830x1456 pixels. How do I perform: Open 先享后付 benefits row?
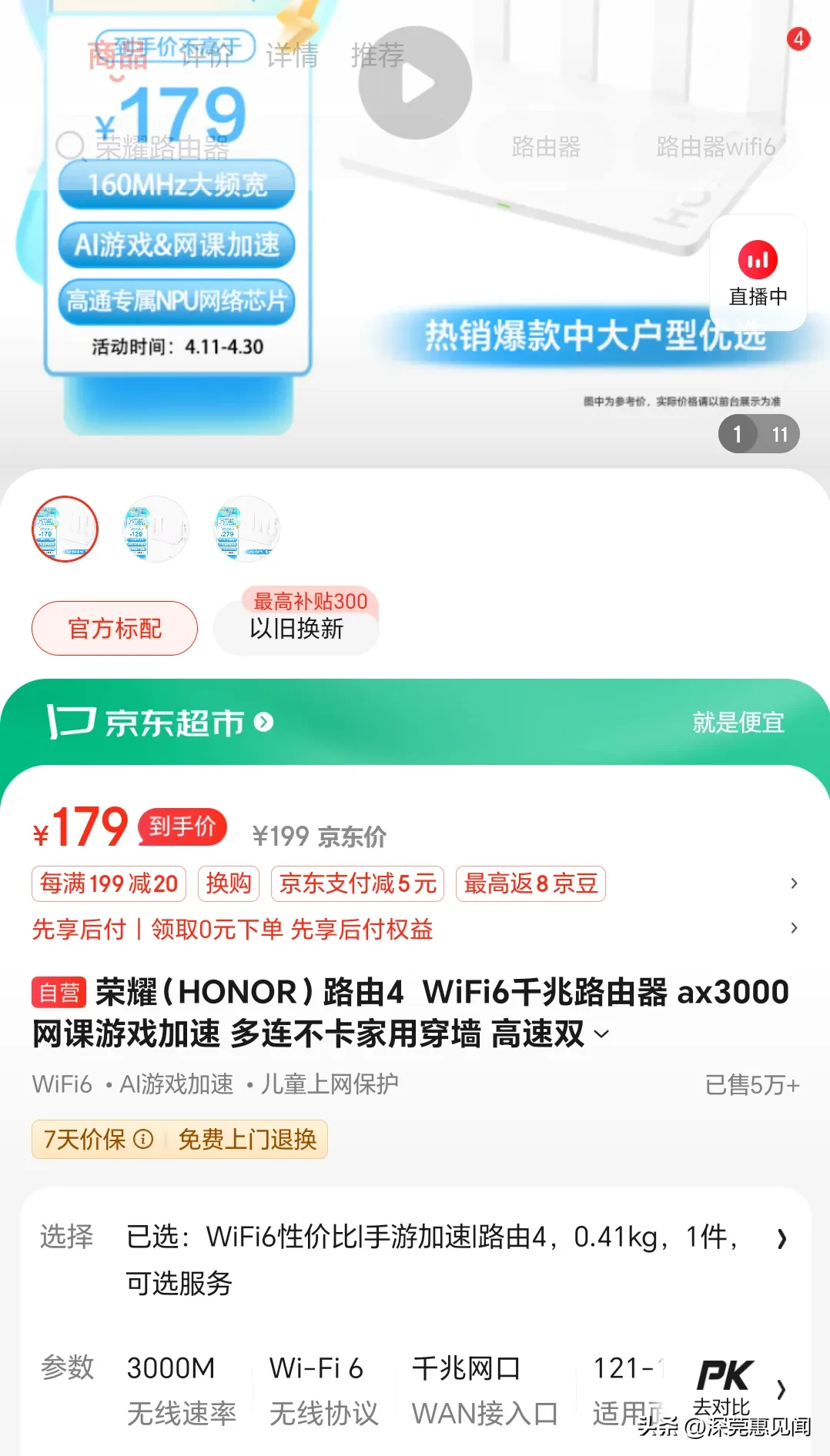click(416, 929)
